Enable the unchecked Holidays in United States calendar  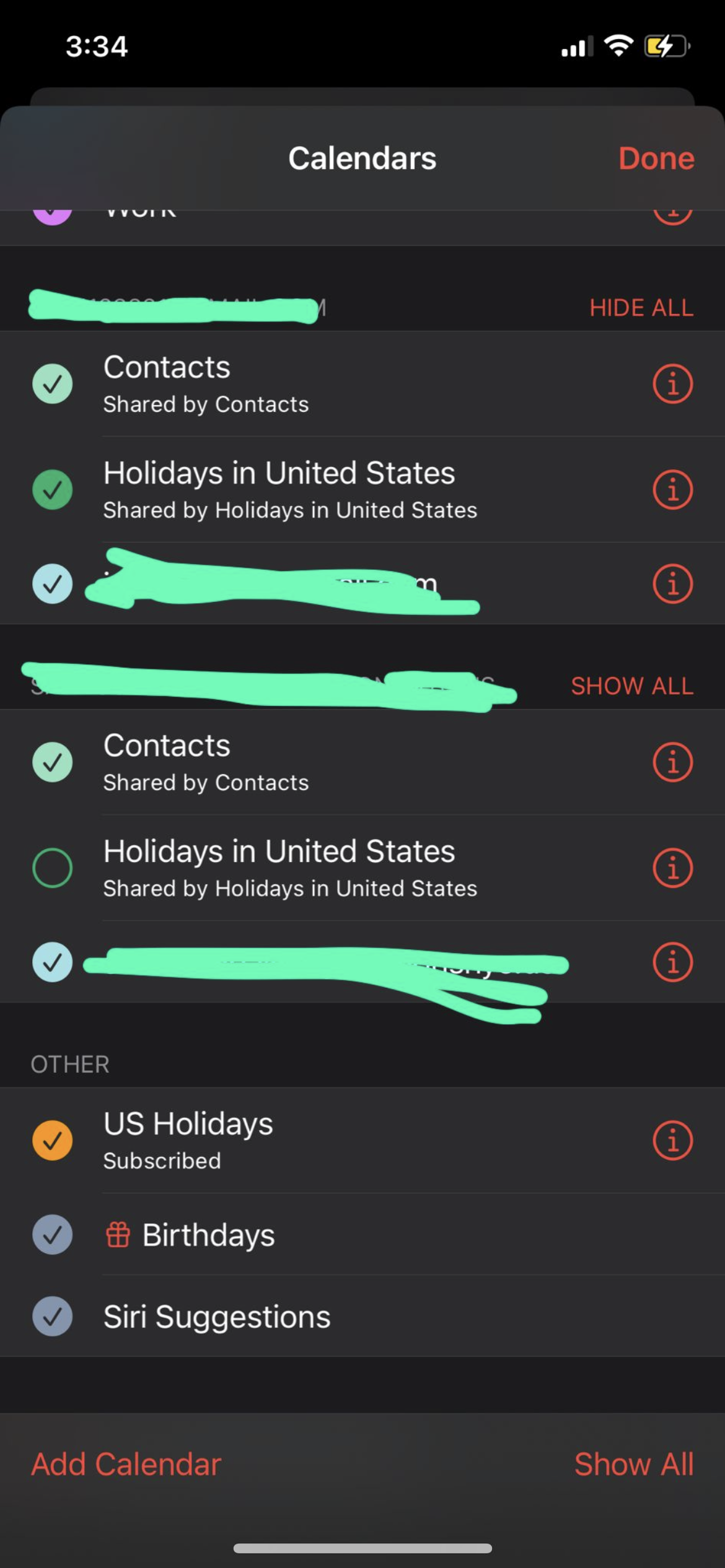point(53,868)
